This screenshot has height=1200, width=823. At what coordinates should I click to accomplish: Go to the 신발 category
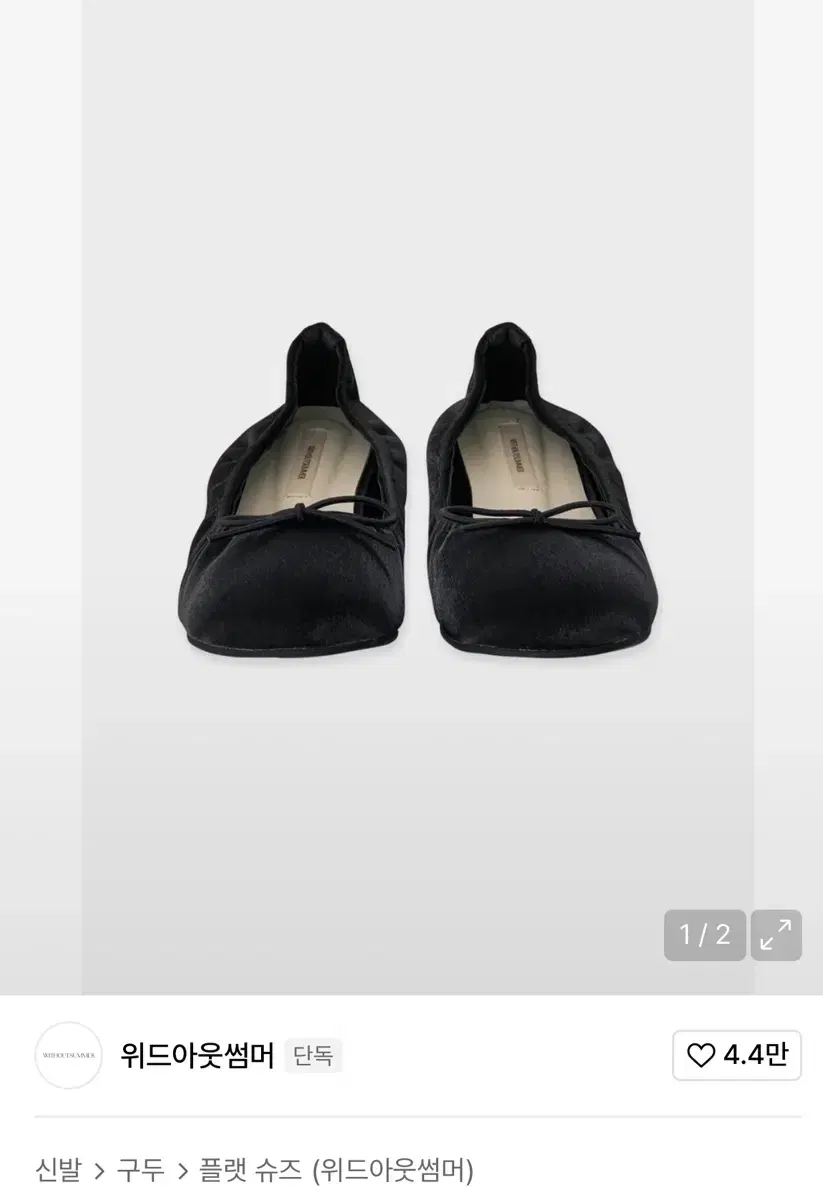[x=58, y=1168]
